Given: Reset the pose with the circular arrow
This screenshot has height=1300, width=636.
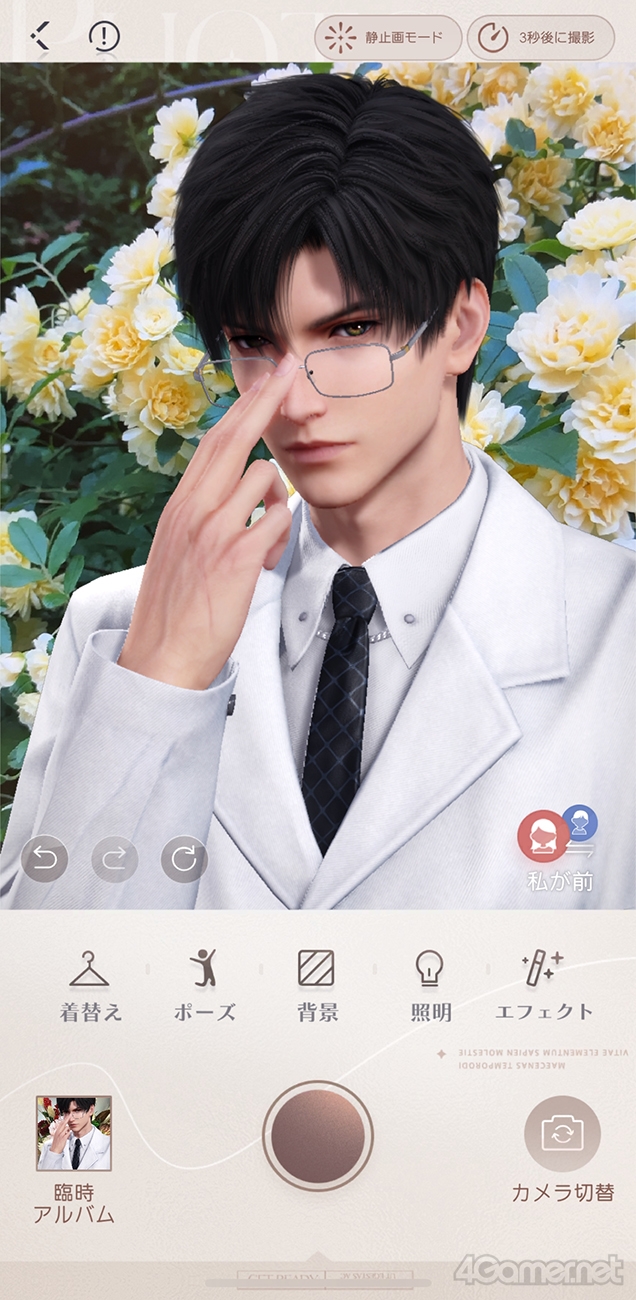Looking at the screenshot, I should 184,858.
